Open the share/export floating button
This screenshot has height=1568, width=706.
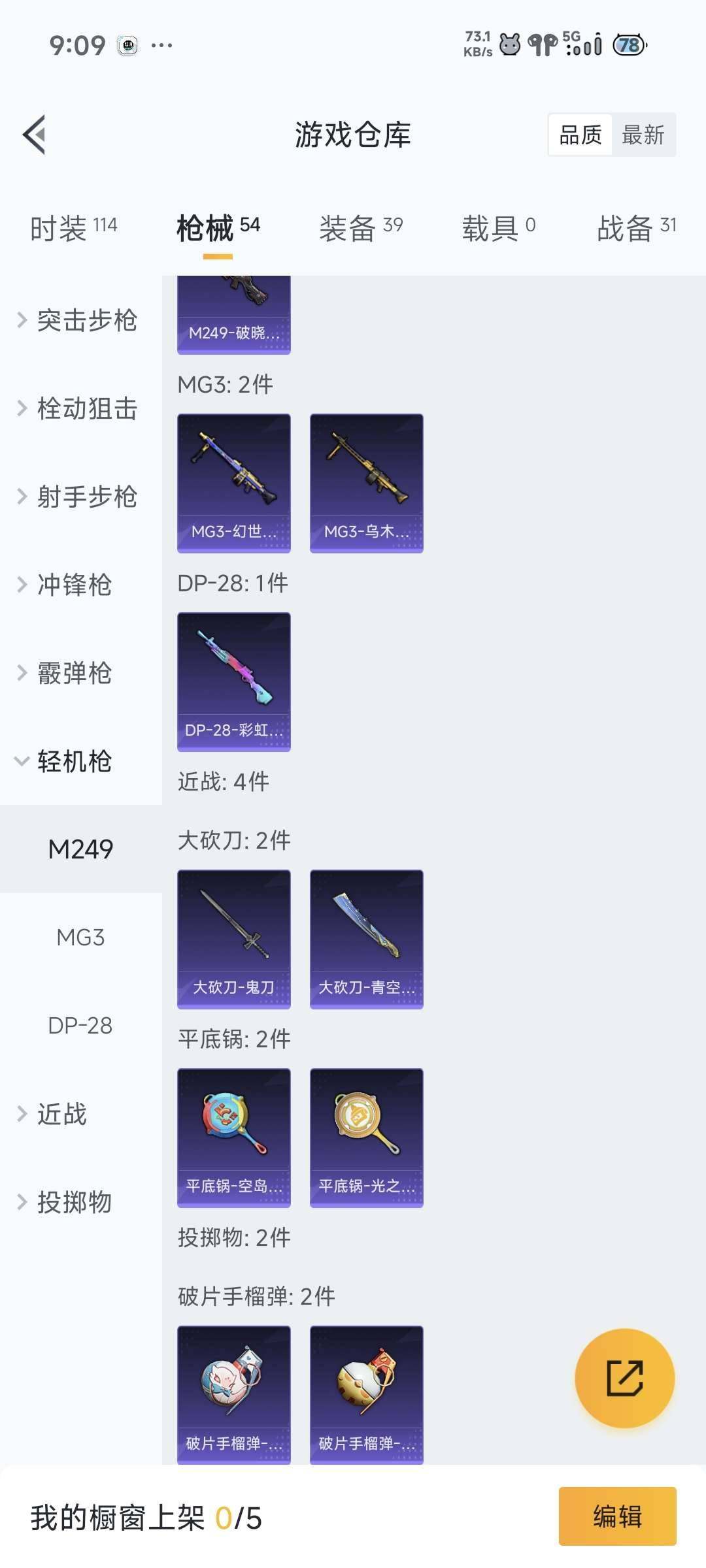click(x=626, y=1377)
